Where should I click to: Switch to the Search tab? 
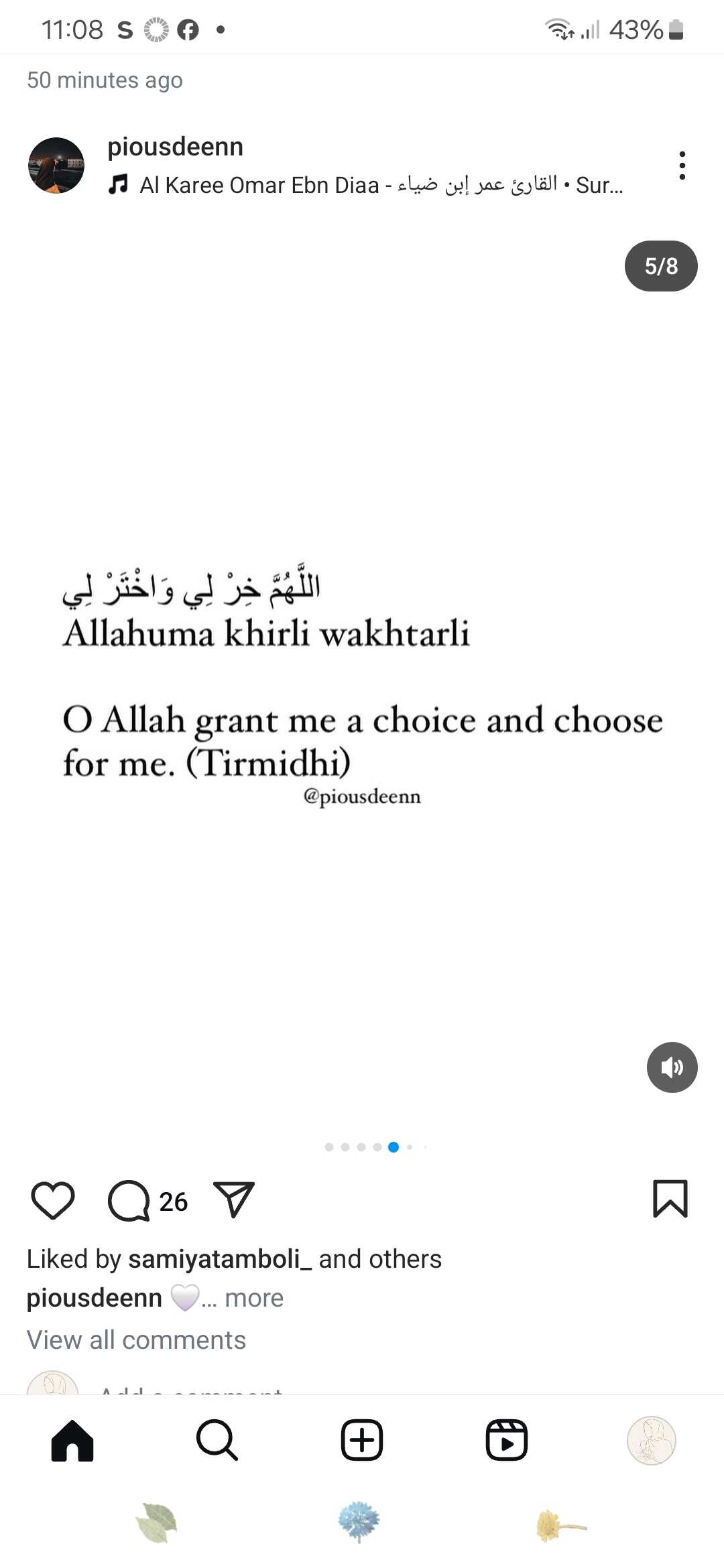point(217,1439)
